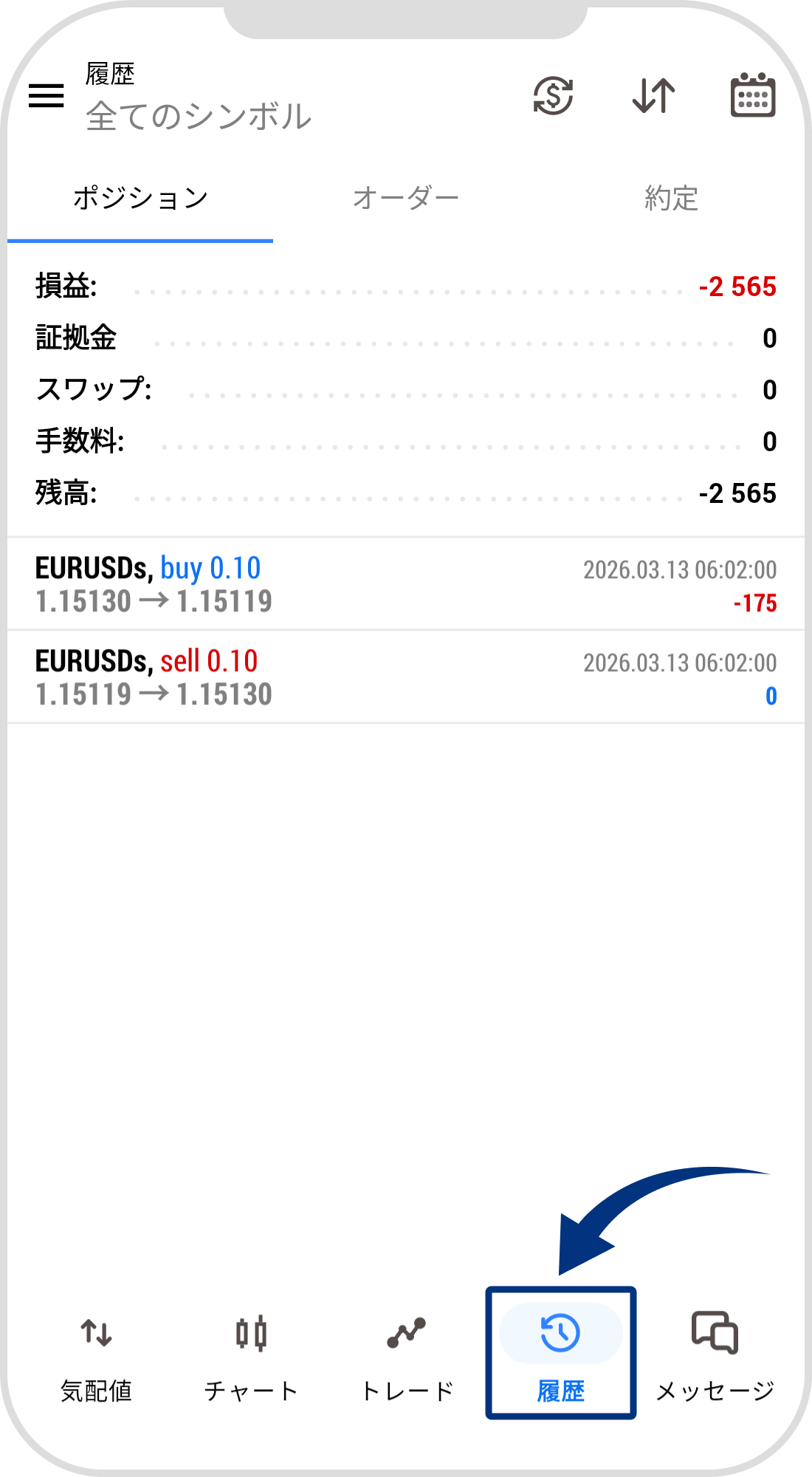This screenshot has height=1477, width=812.
Task: Select the EURUSDs sell 0.10 position row
Action: (x=406, y=676)
